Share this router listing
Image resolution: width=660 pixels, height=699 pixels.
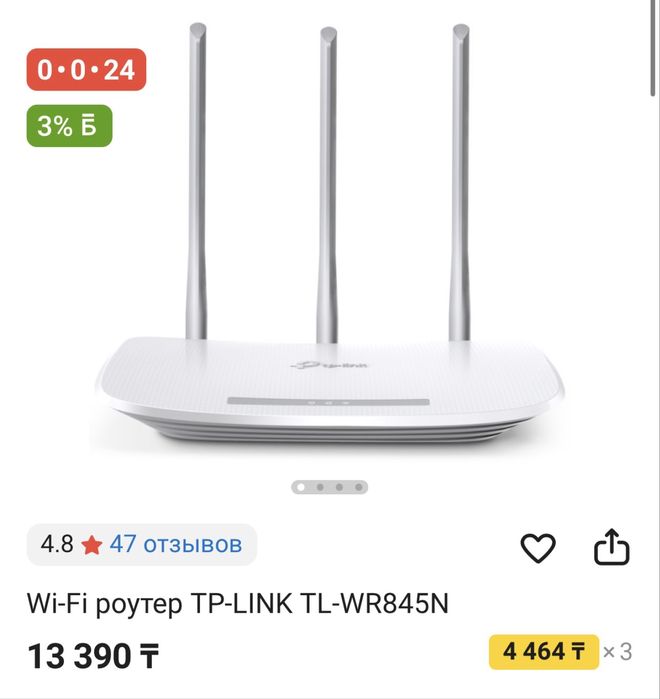coord(611,547)
